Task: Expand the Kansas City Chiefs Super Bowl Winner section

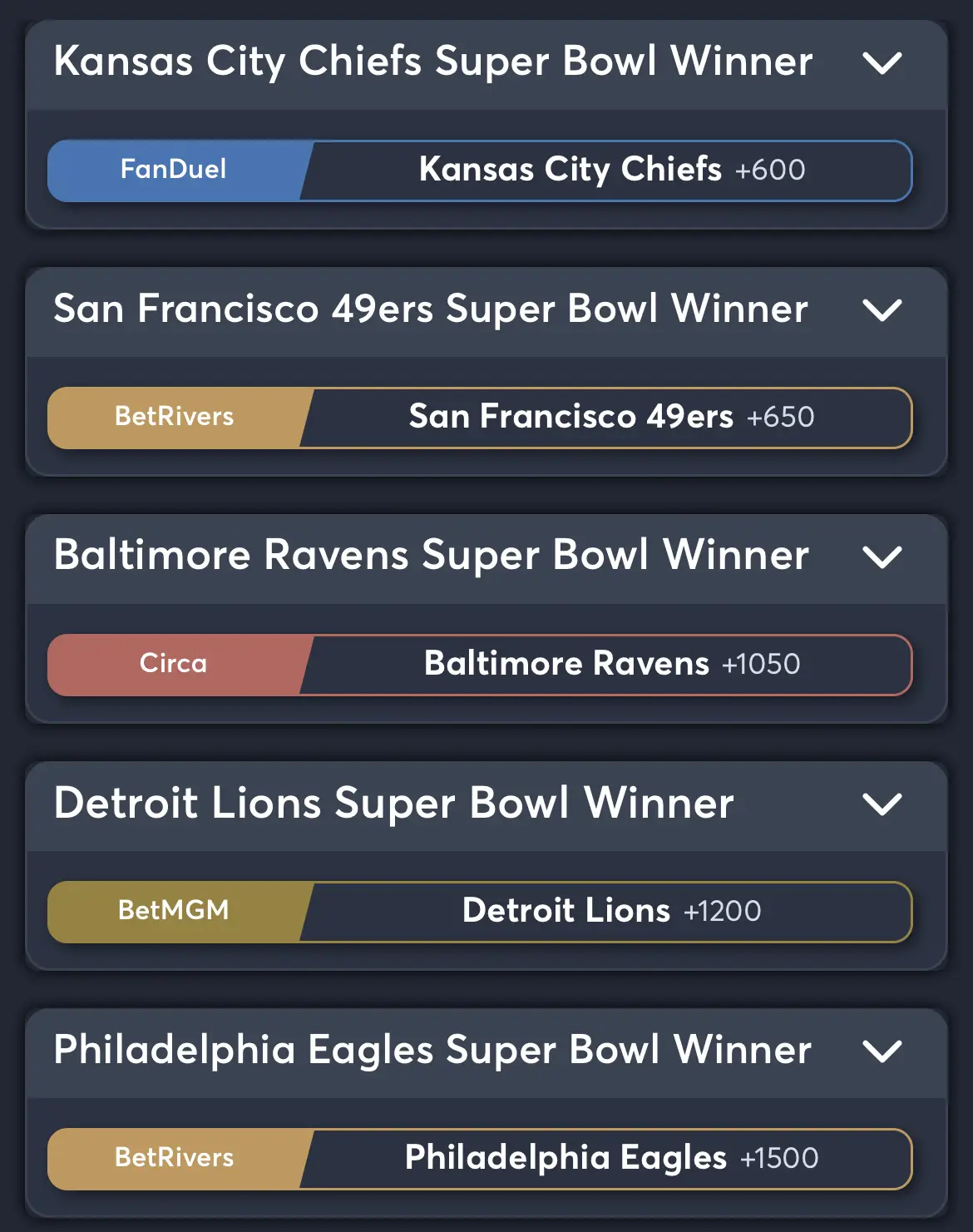Action: [x=882, y=63]
